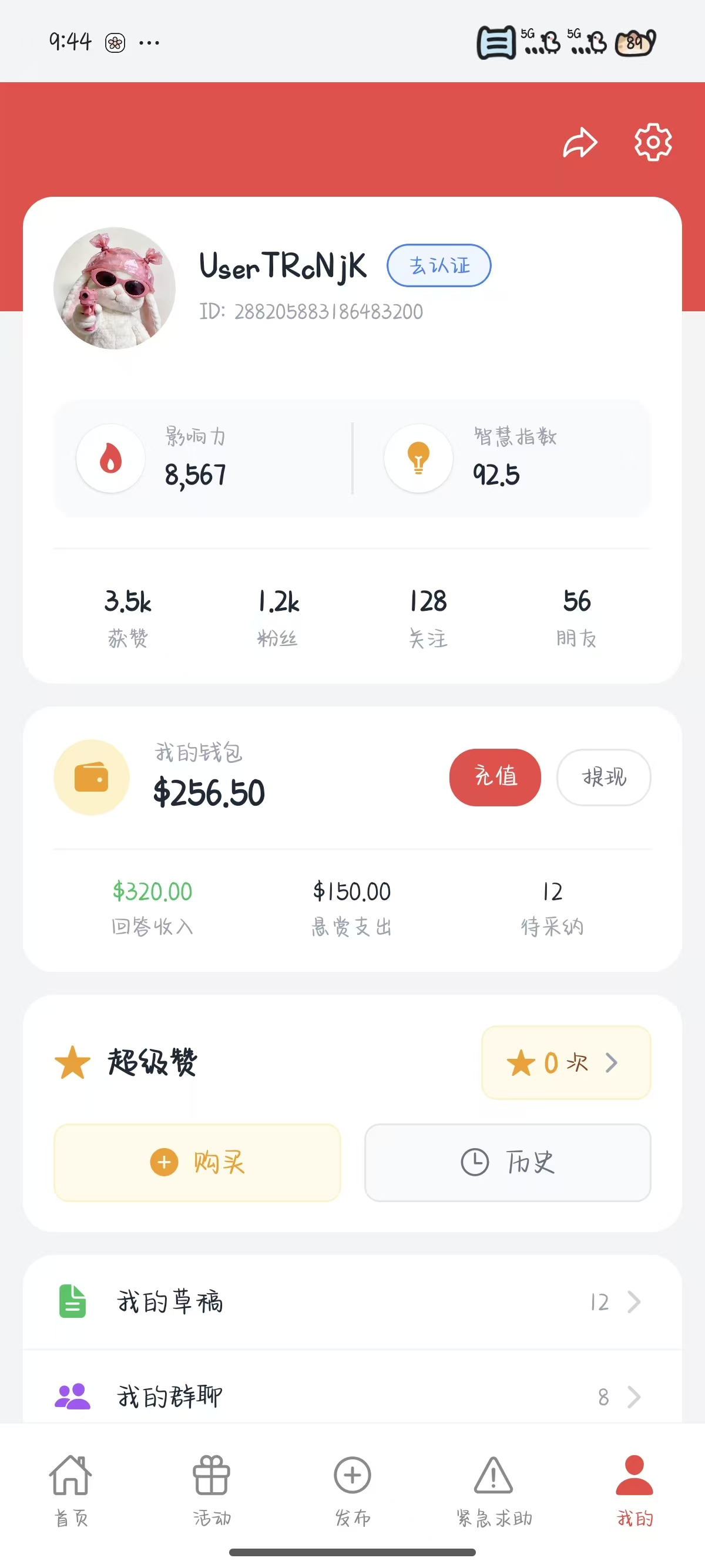View the 粉丝 followers list
The height and width of the screenshot is (1568, 705).
point(278,617)
